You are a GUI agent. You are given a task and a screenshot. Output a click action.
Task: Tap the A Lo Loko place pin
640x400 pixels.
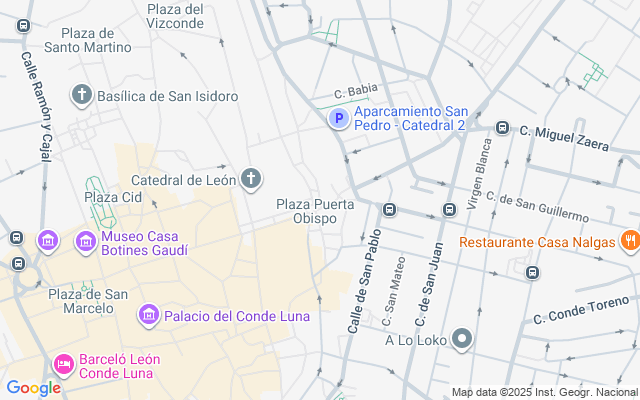pyautogui.click(x=461, y=339)
